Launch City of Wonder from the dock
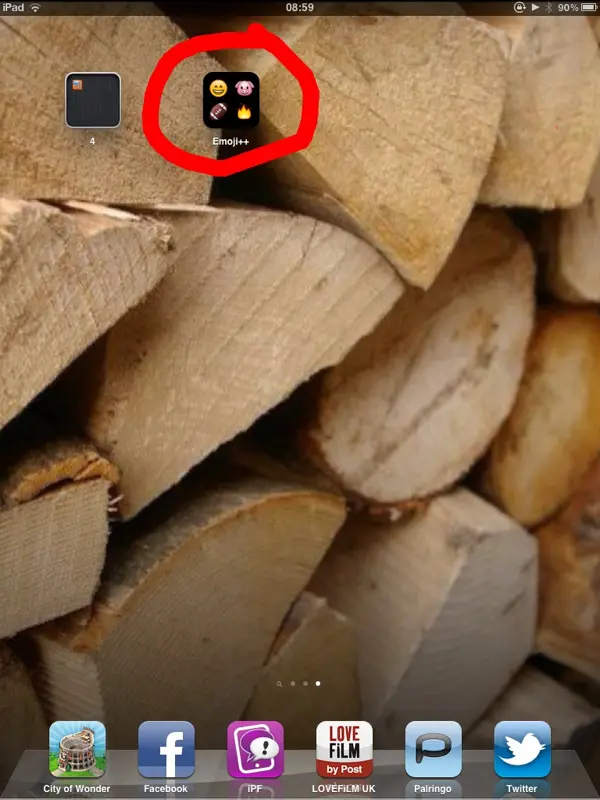The height and width of the screenshot is (800, 600). [x=77, y=749]
